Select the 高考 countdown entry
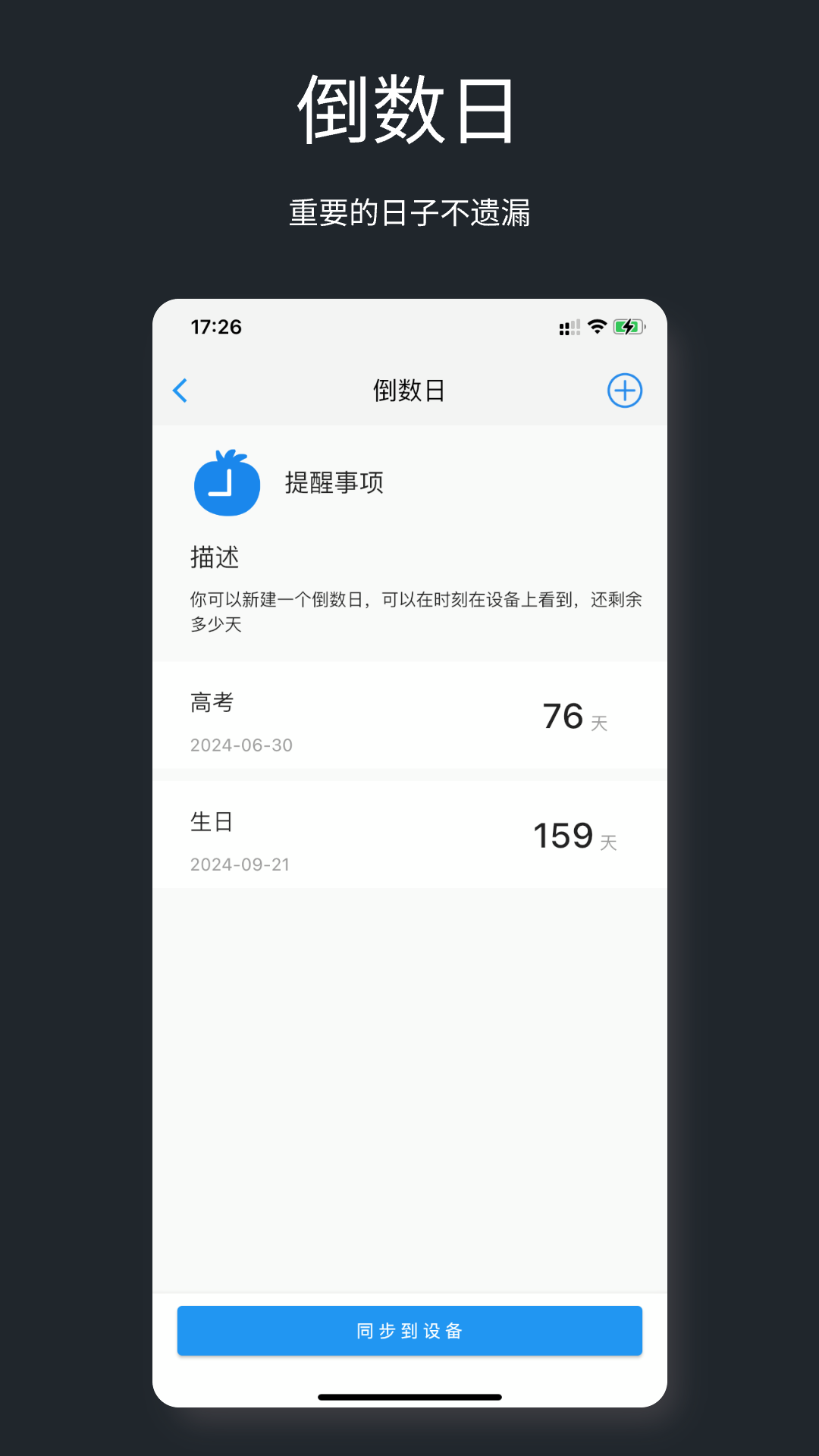This screenshot has width=819, height=1456. pos(409,717)
